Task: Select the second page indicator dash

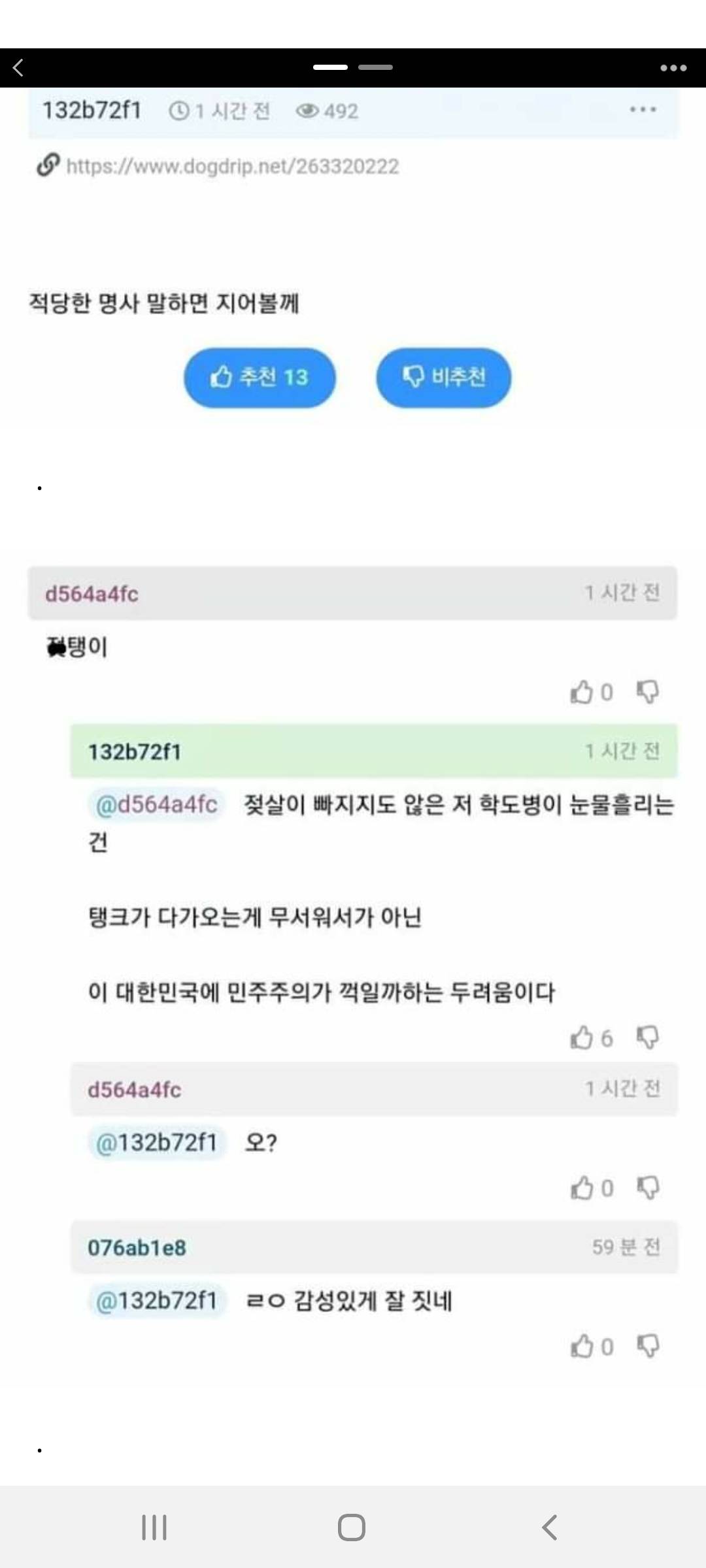Action: (375, 67)
